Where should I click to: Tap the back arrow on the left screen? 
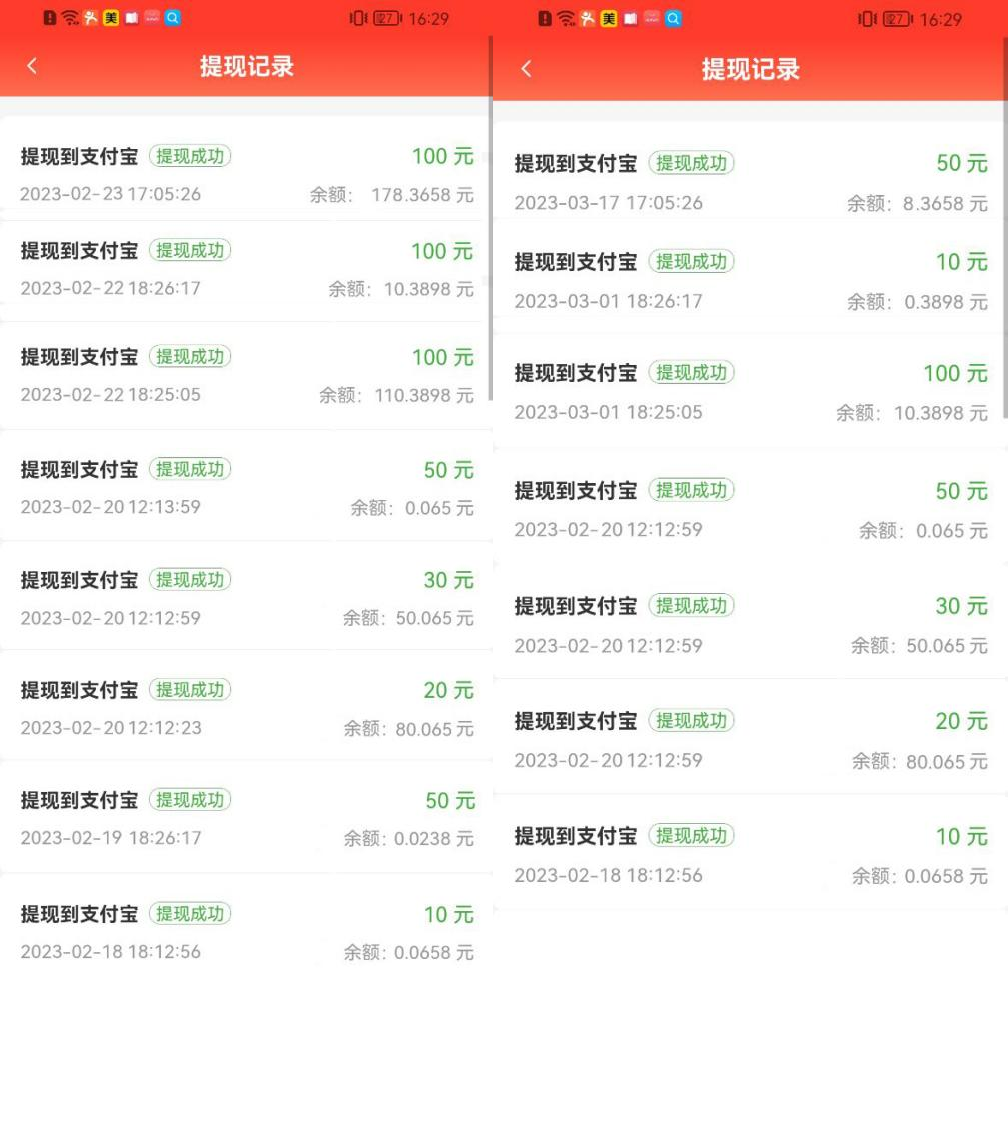coord(32,67)
